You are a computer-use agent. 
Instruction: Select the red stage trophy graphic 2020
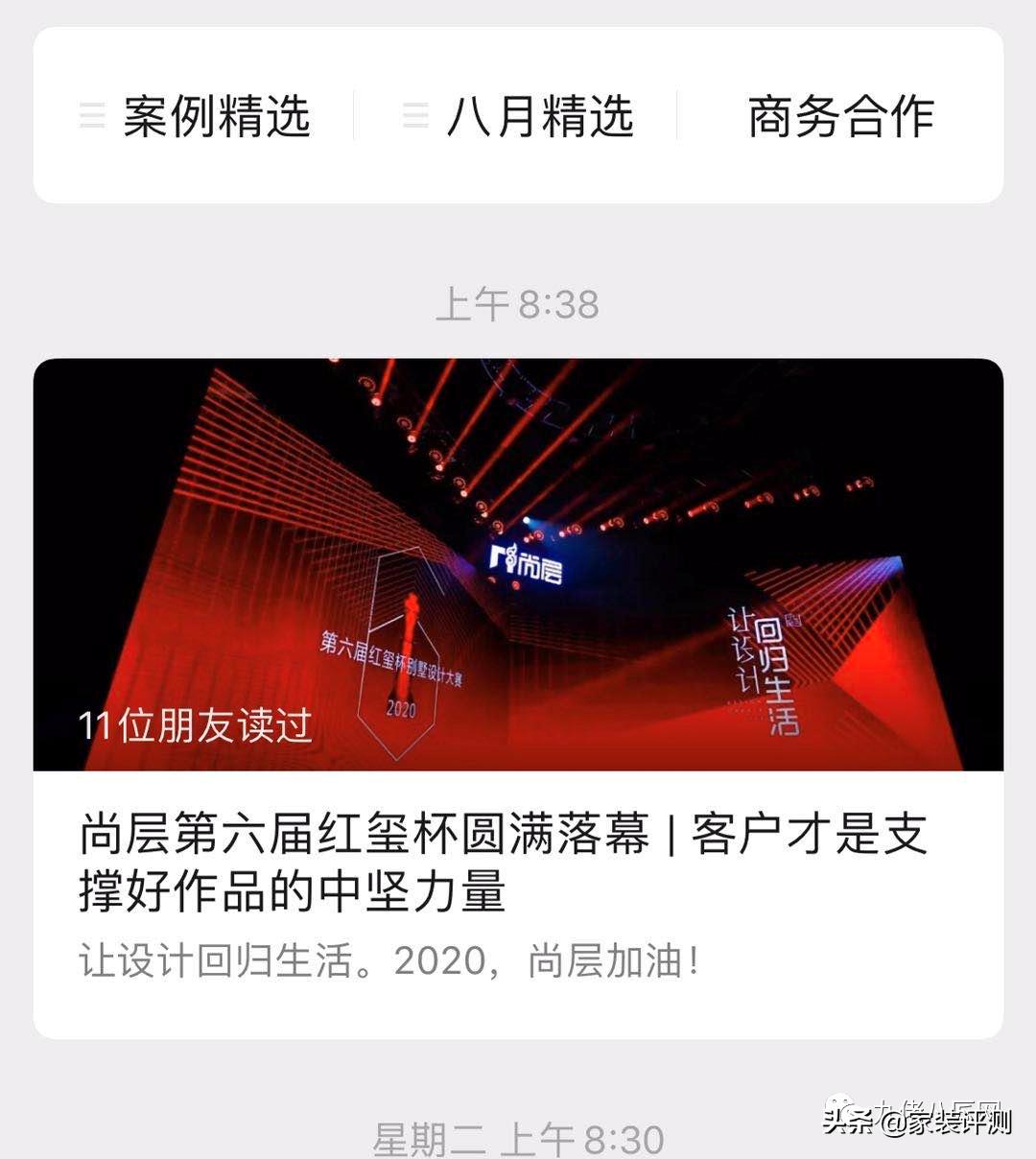408,662
